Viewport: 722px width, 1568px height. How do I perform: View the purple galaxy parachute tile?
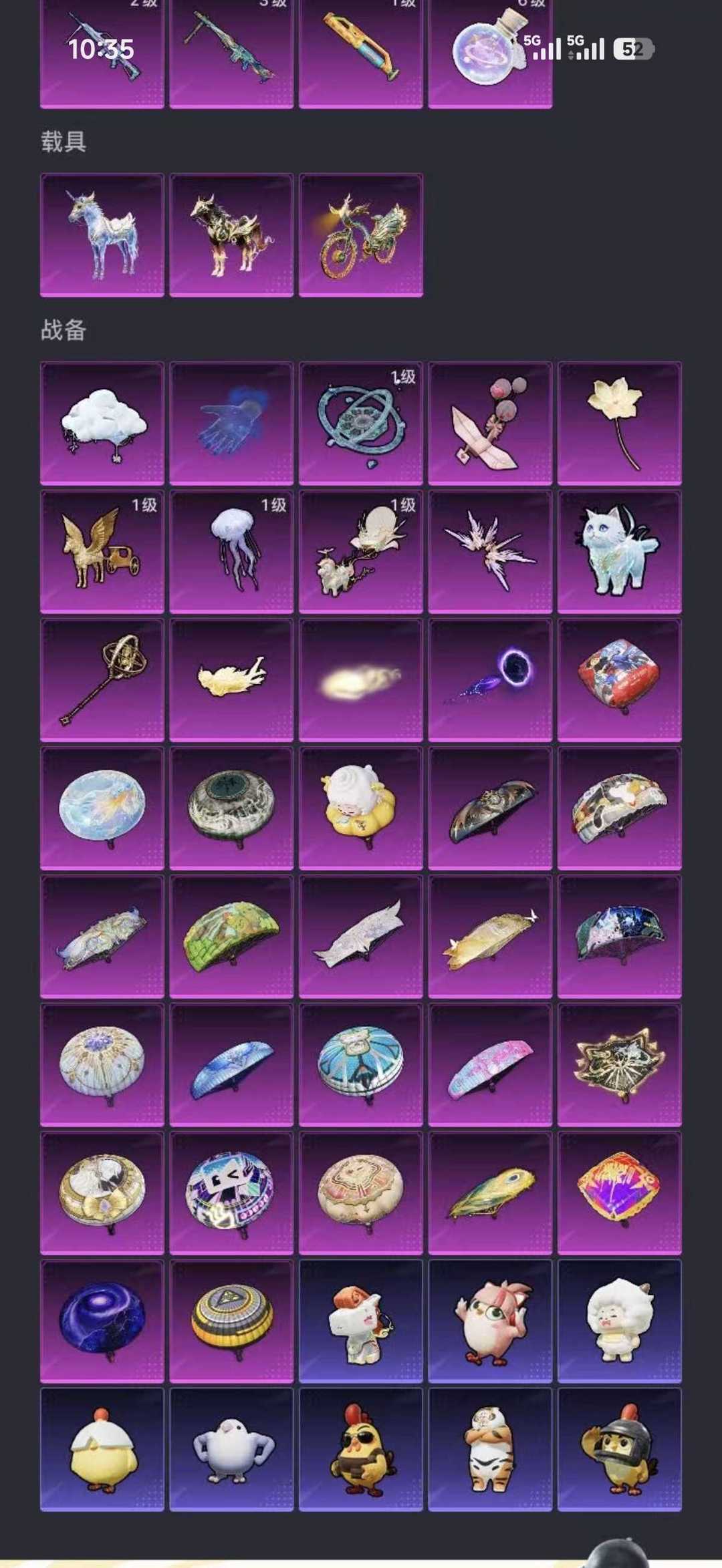pos(102,1321)
